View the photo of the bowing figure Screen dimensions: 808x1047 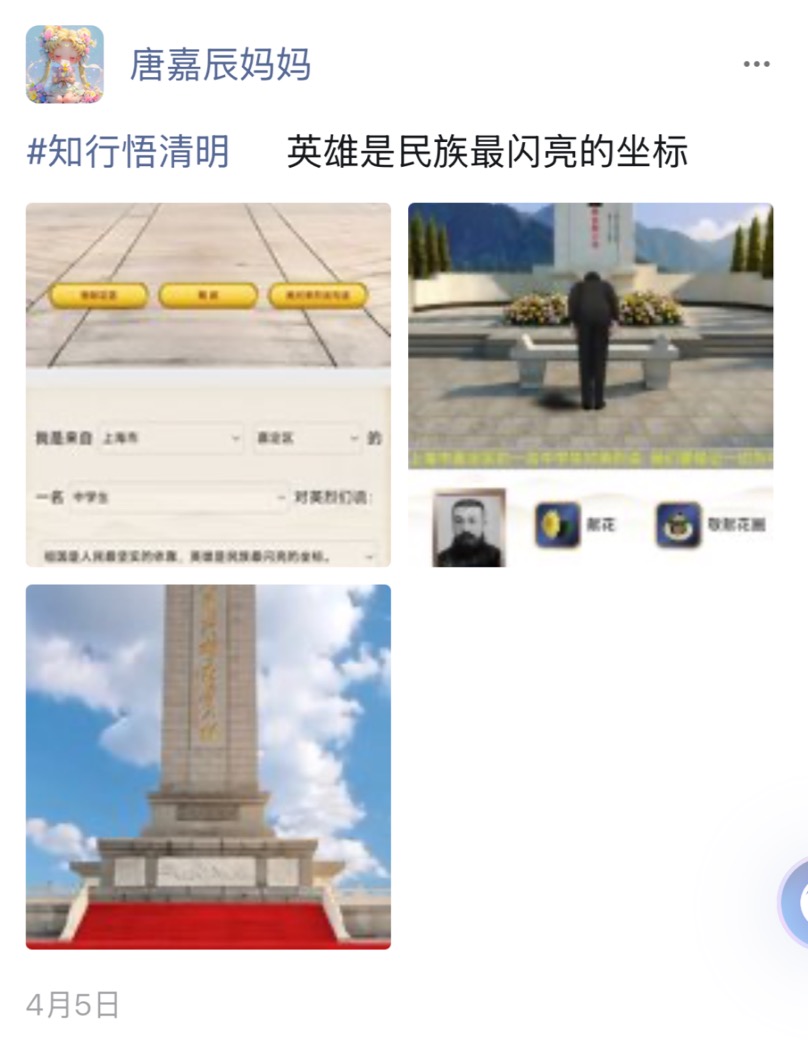pos(590,385)
